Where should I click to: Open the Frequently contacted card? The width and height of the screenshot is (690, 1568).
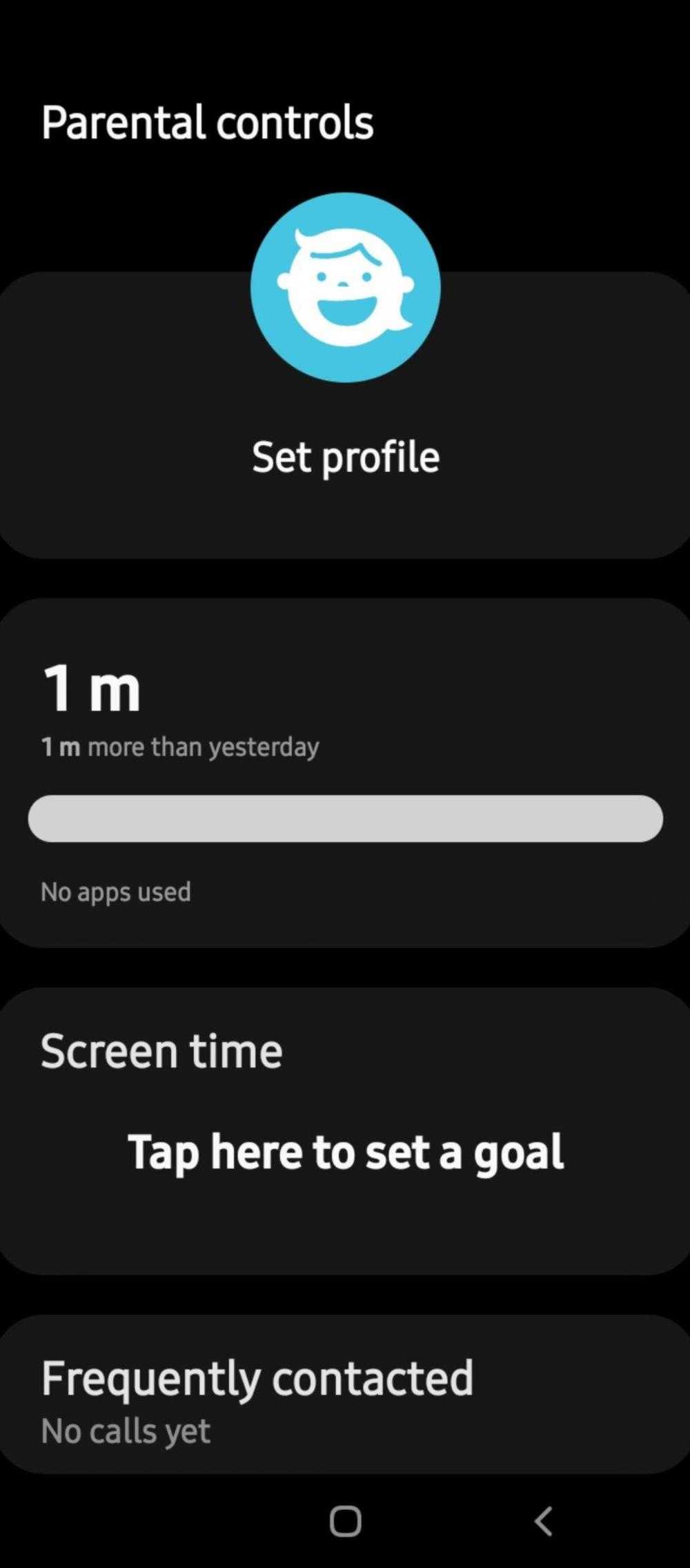click(x=345, y=1394)
